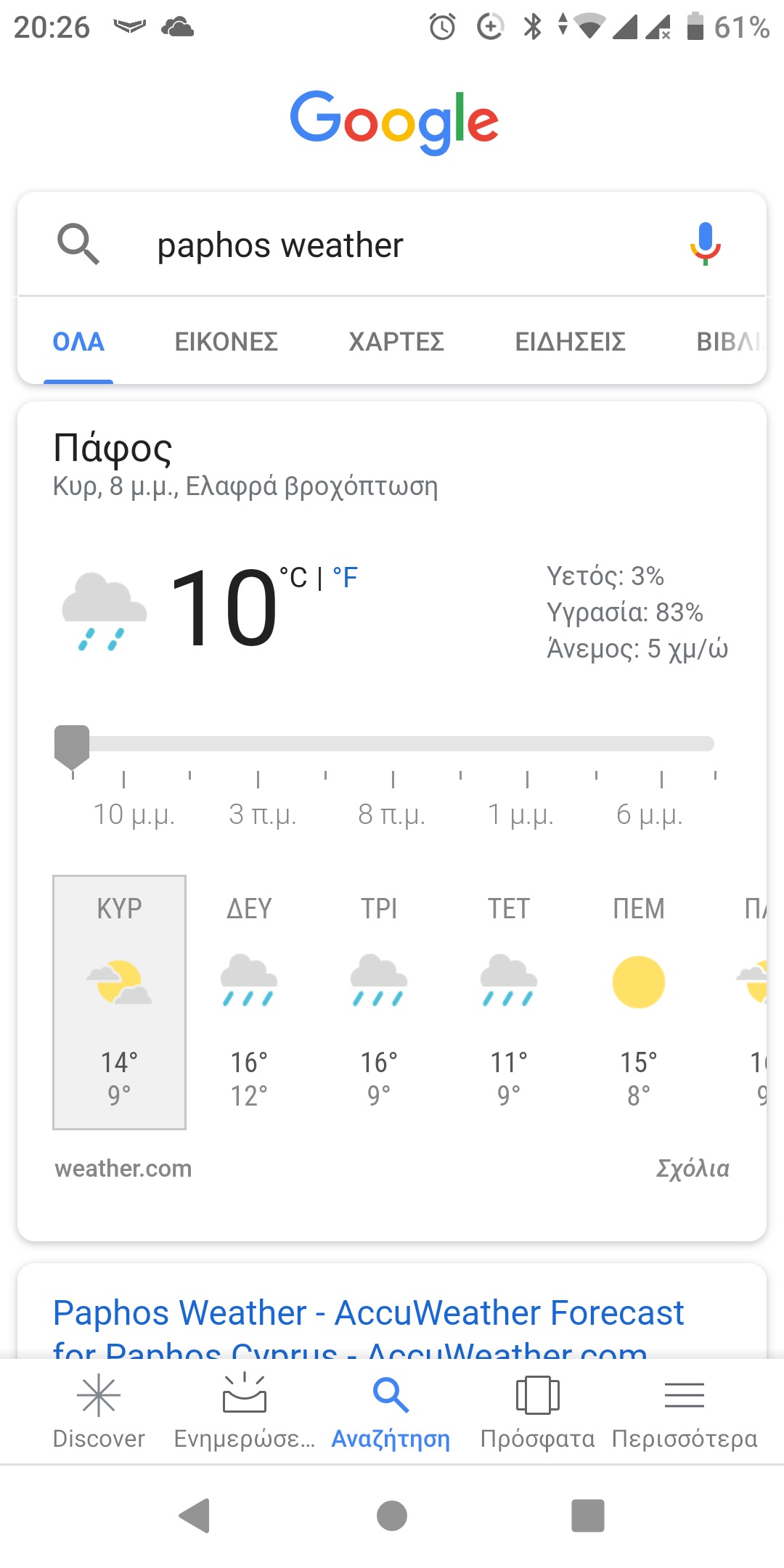The width and height of the screenshot is (784, 1568).
Task: Select the ΔΕΥ day forecast
Action: pyautogui.click(x=249, y=1002)
